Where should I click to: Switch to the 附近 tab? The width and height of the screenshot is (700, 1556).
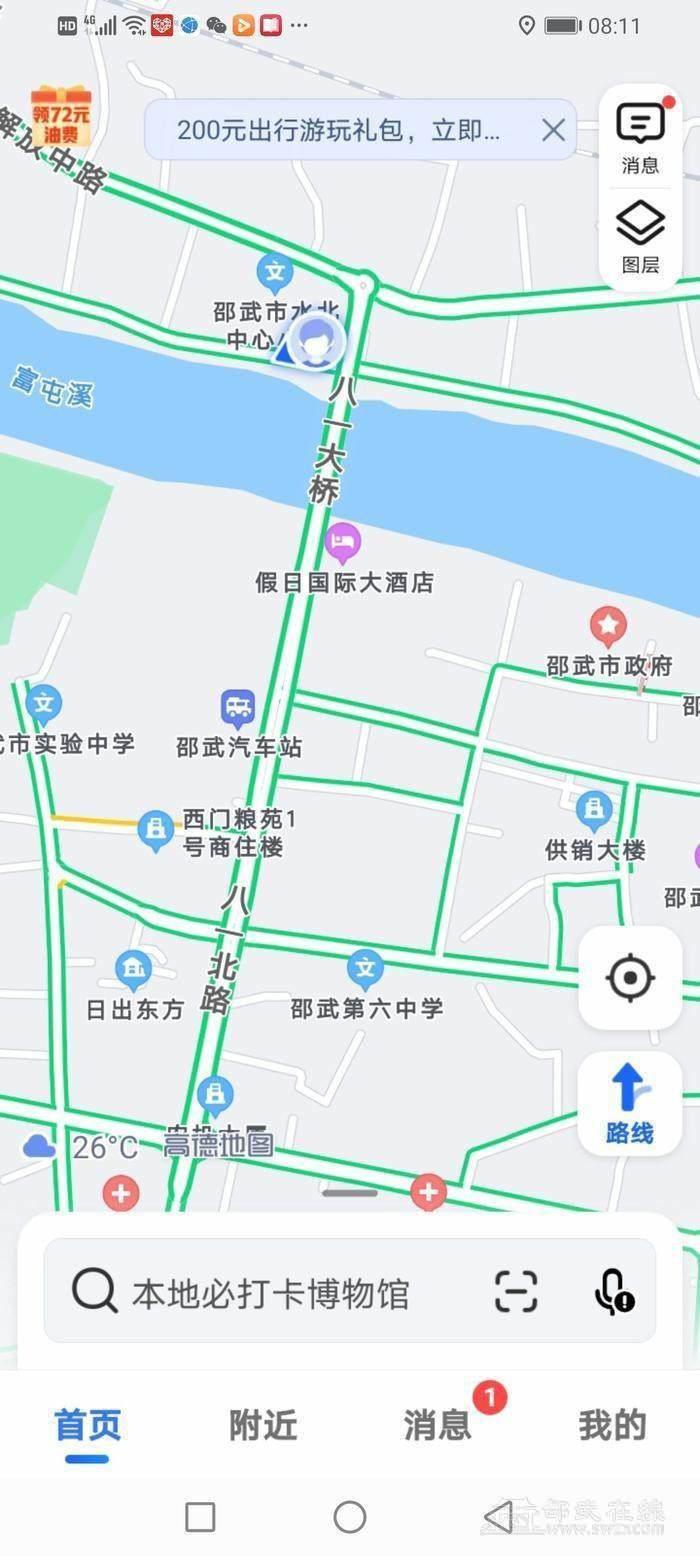point(263,1425)
